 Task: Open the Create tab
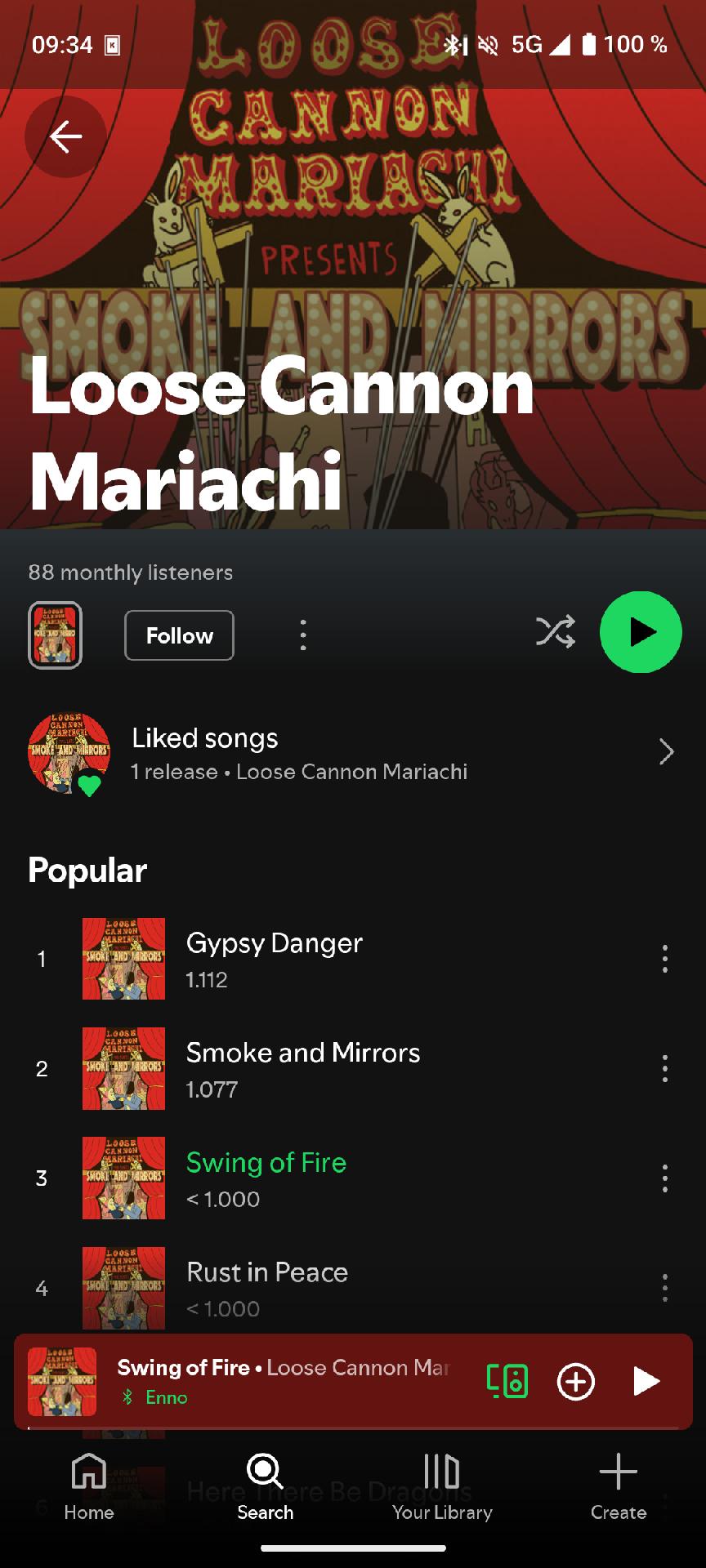click(619, 1488)
